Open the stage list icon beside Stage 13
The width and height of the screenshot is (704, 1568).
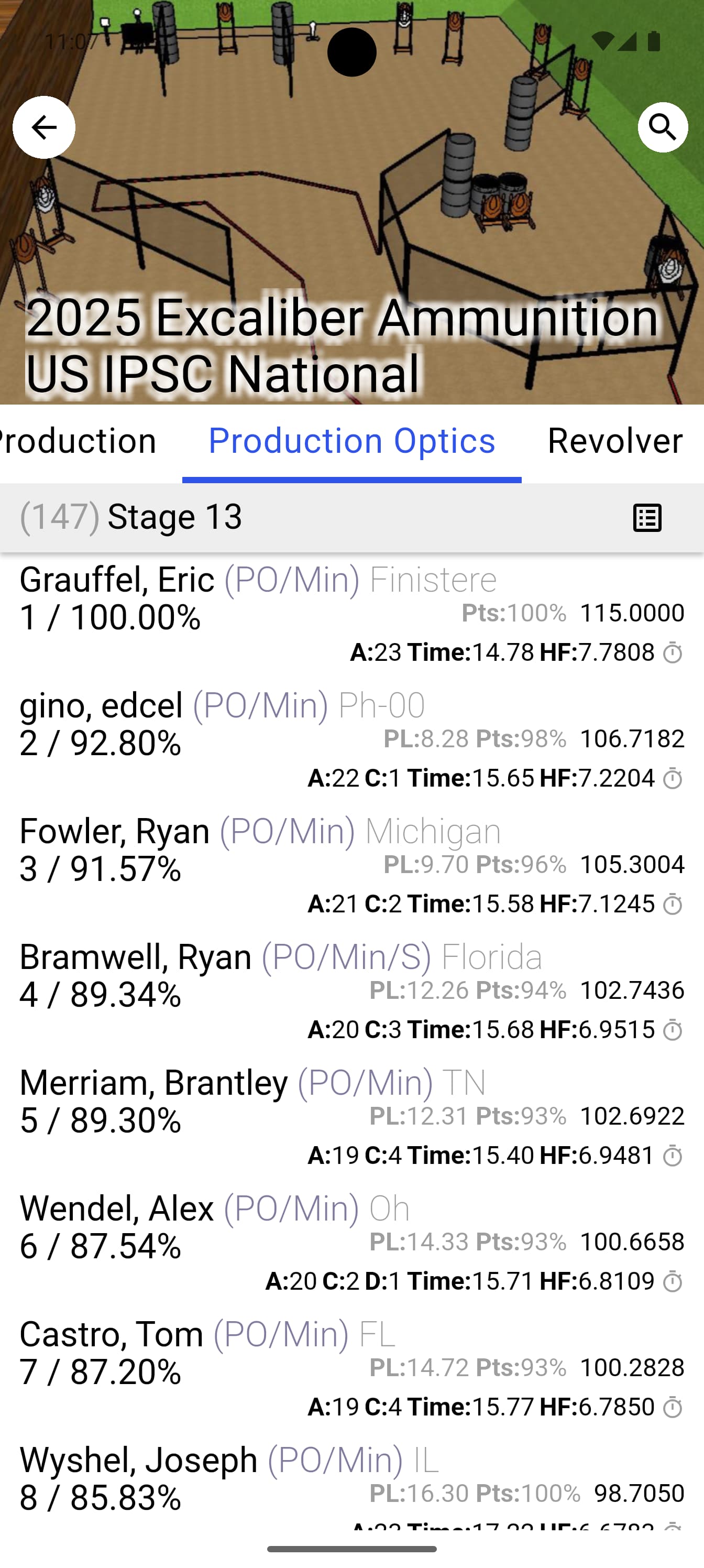(x=647, y=518)
